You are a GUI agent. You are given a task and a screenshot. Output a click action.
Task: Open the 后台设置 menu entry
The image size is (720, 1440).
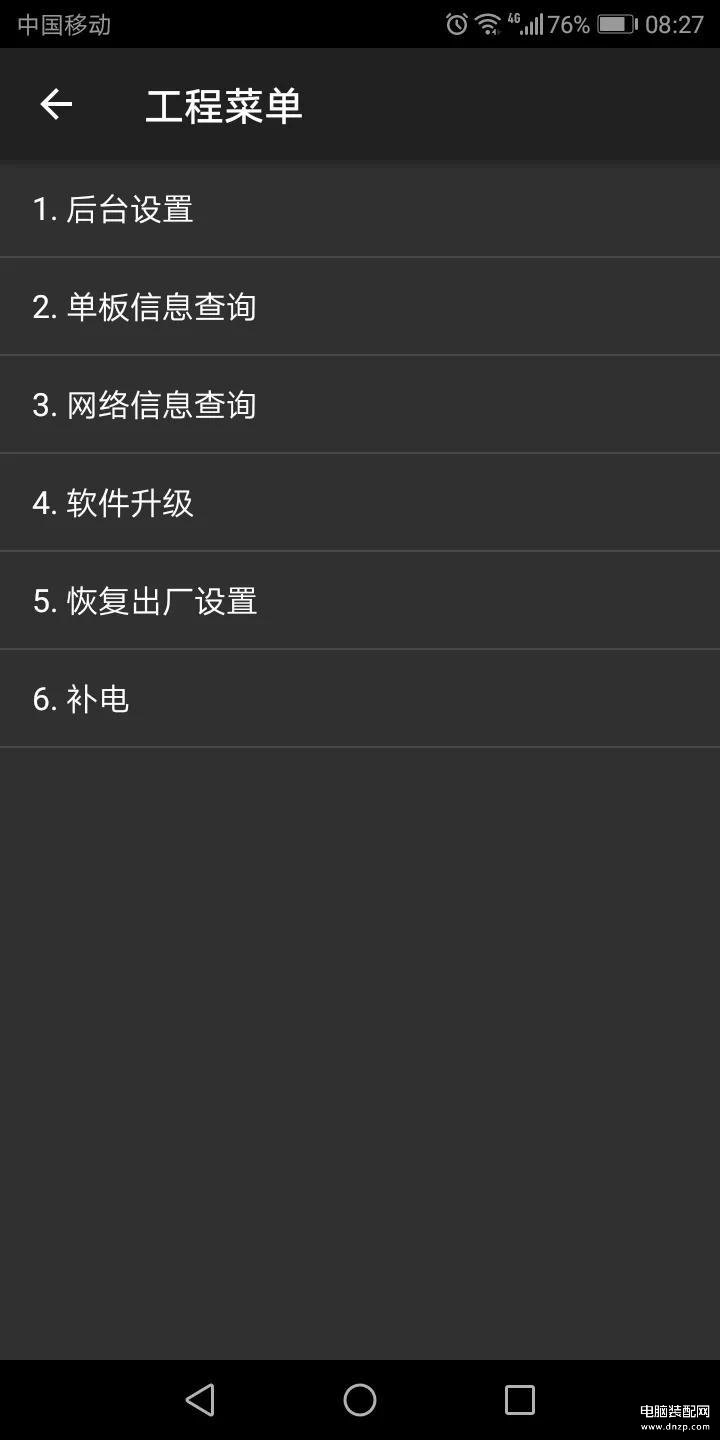coord(360,209)
